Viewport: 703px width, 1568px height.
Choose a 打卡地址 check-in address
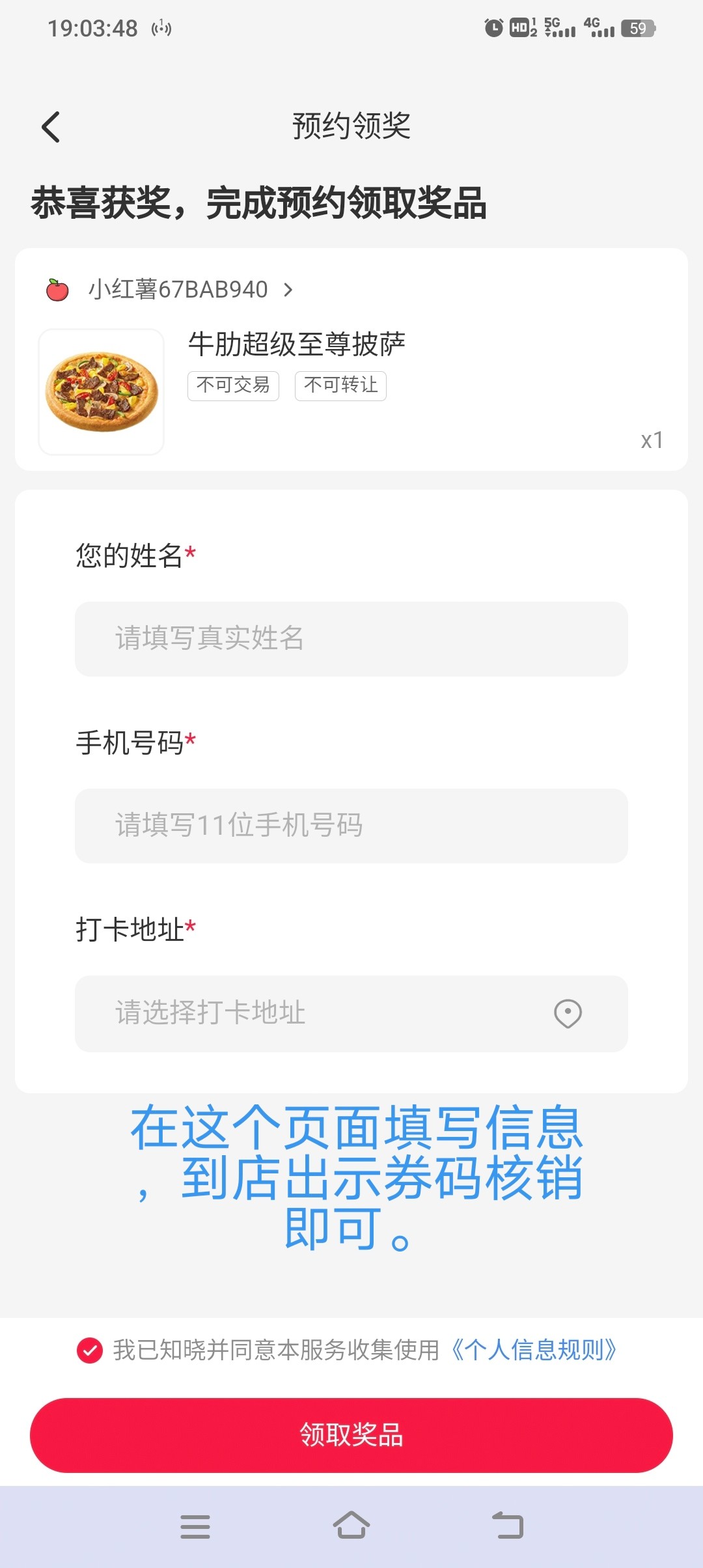click(351, 1013)
